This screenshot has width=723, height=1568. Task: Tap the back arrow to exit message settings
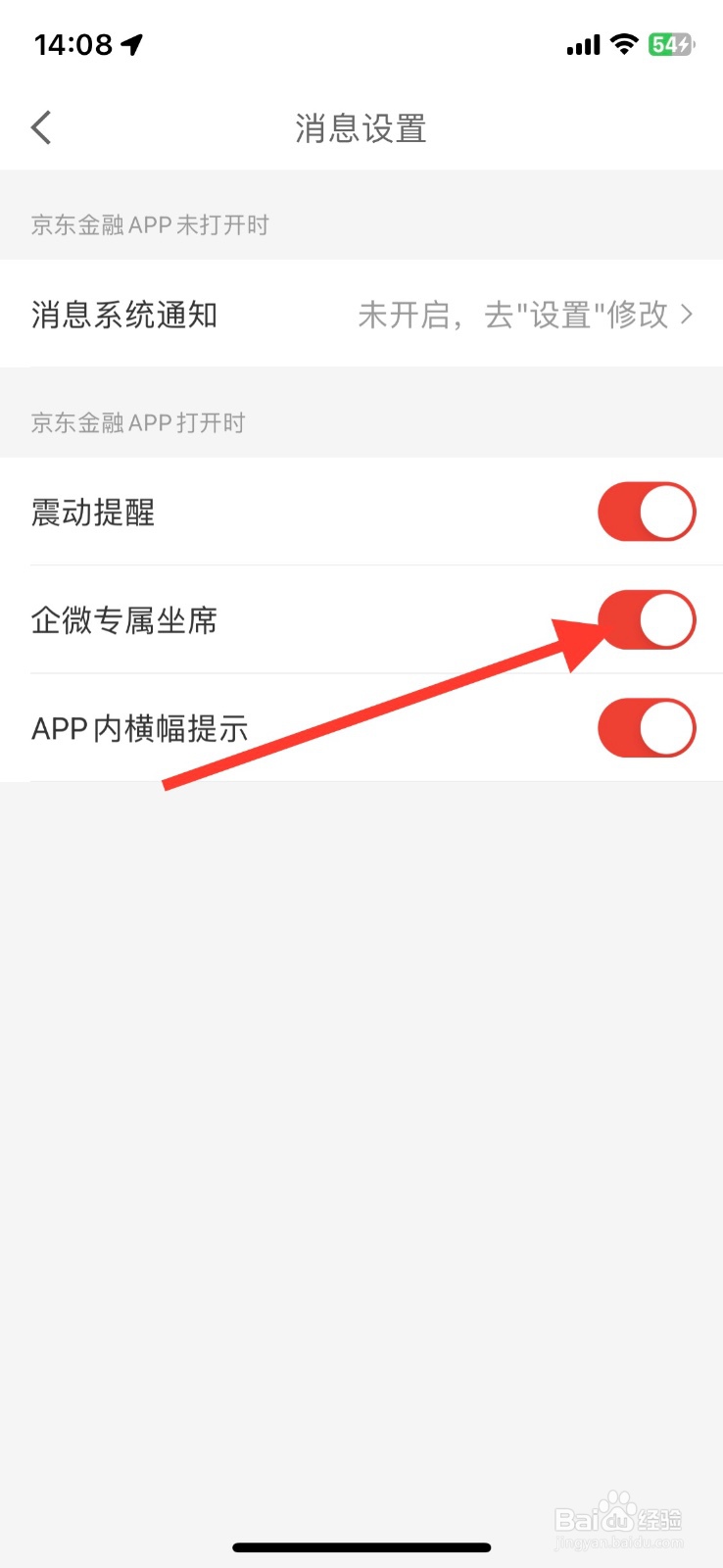pos(40,127)
